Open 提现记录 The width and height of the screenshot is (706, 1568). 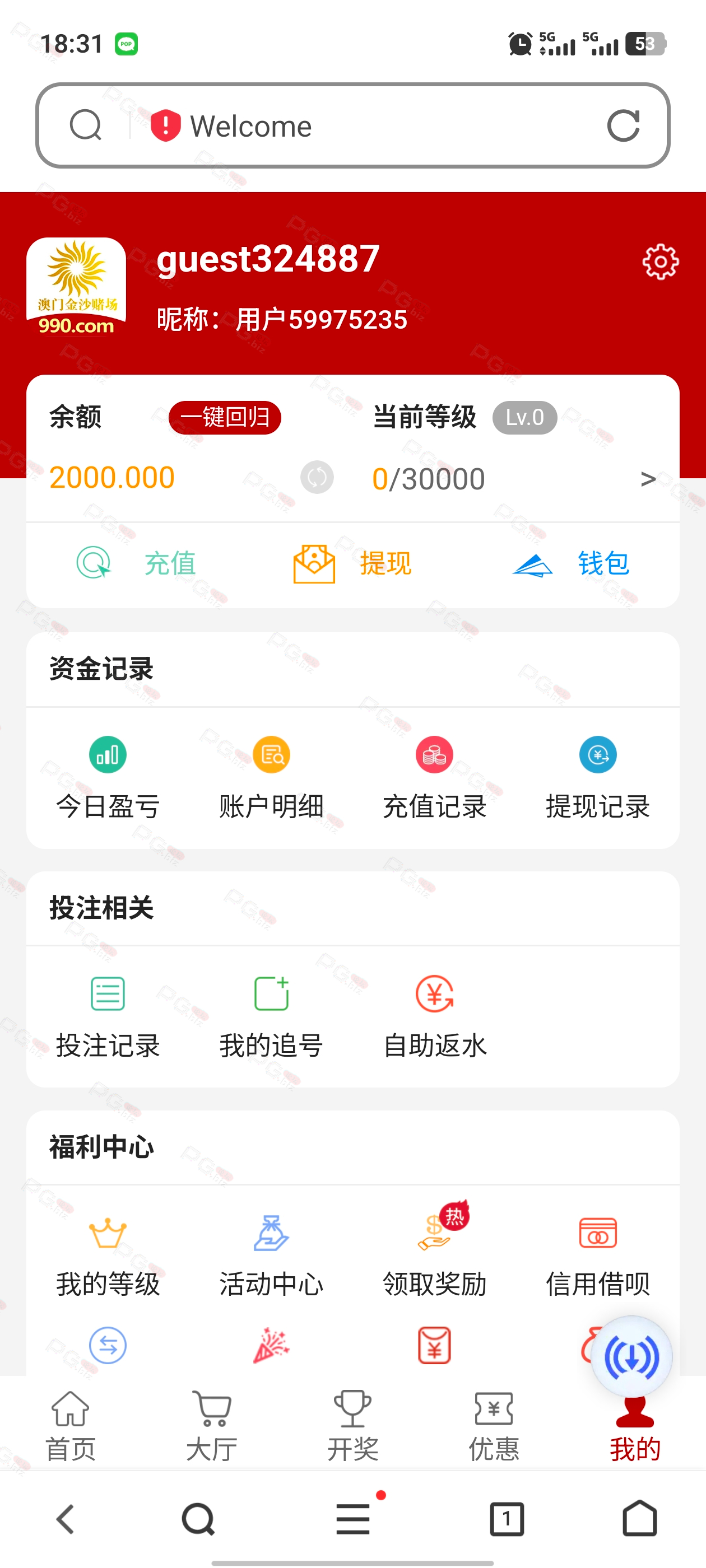(597, 777)
